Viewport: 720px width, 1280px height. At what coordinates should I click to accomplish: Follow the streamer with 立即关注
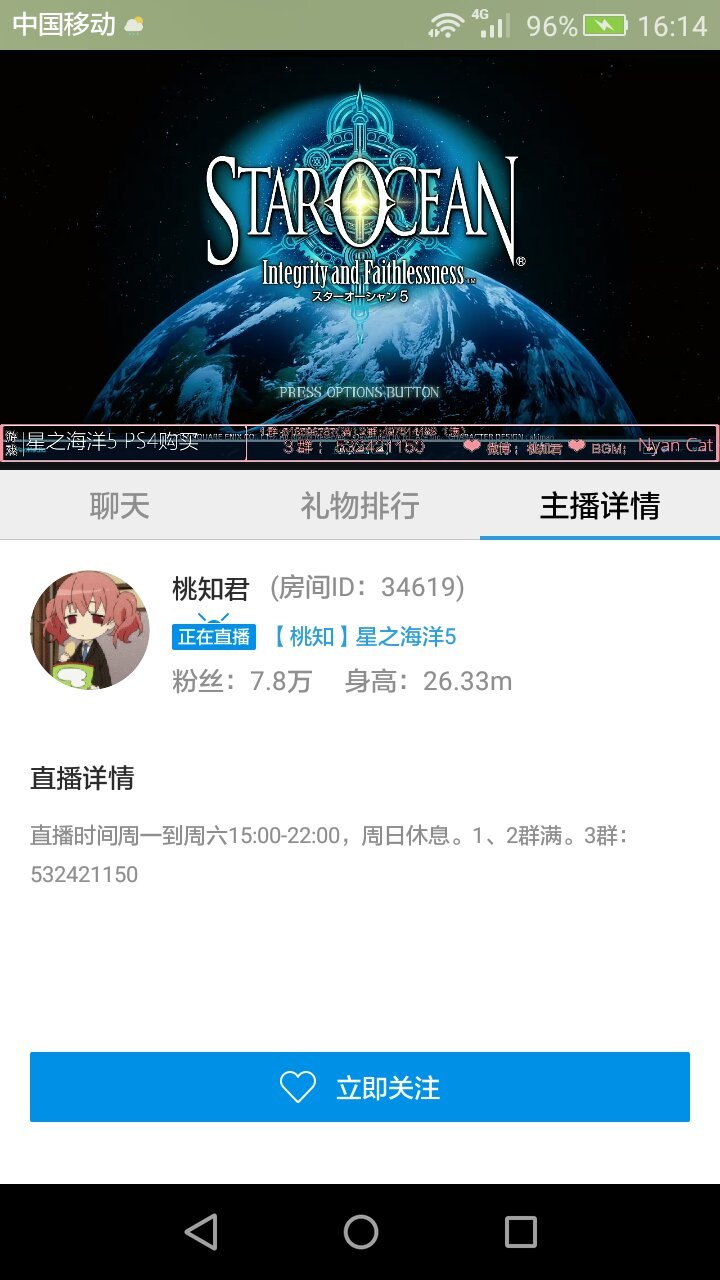click(360, 1087)
